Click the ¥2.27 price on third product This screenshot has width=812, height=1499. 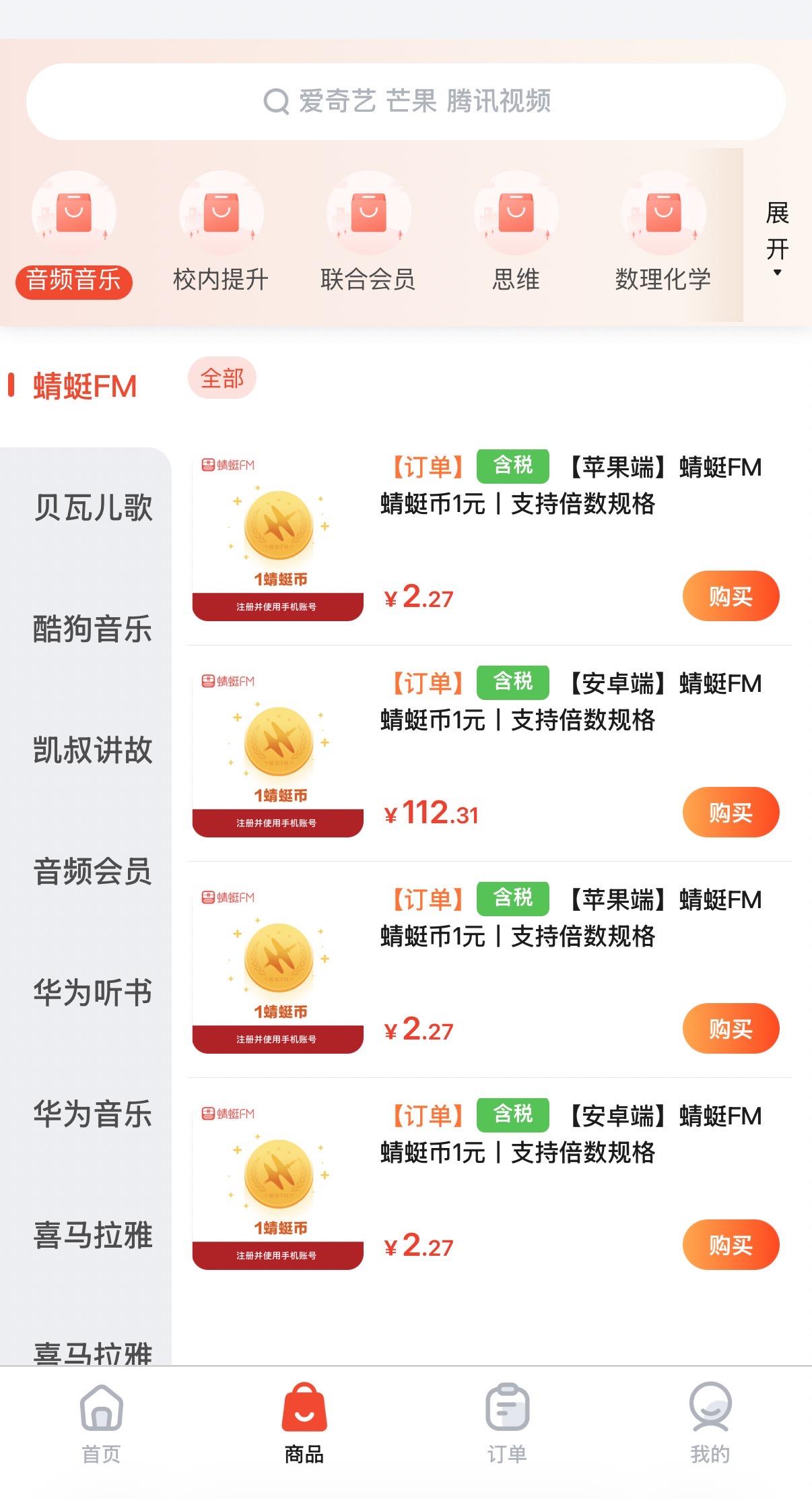click(419, 1028)
